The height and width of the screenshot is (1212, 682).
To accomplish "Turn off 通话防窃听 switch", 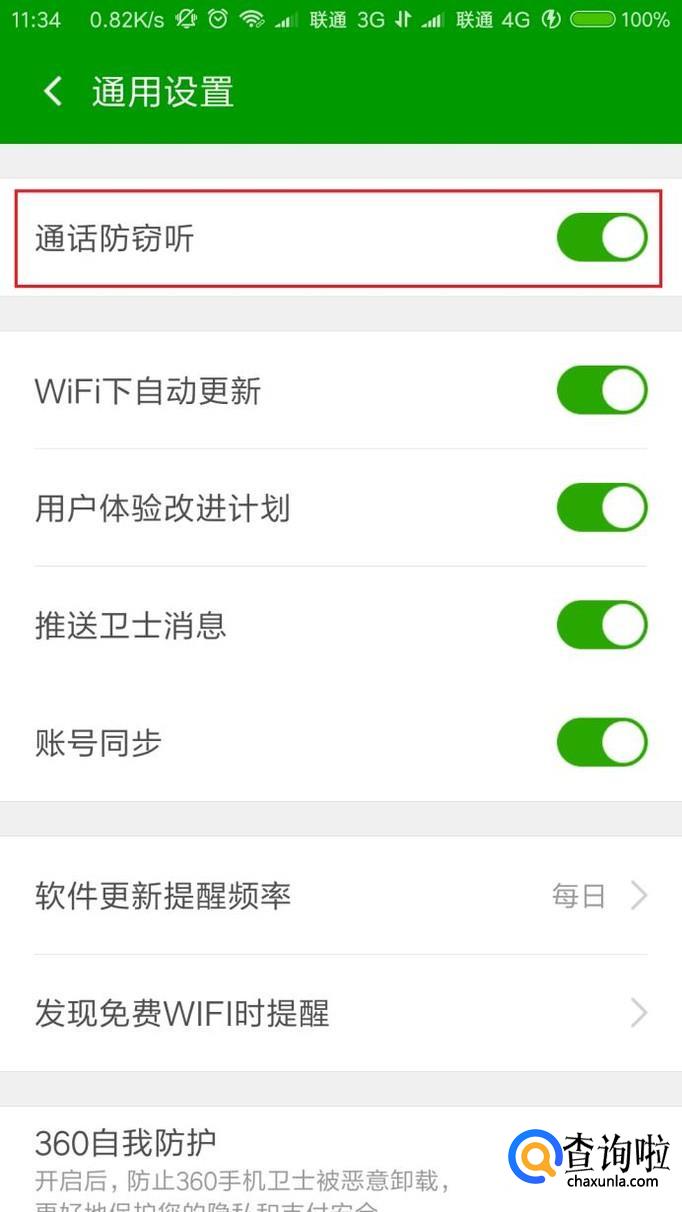I will [x=601, y=238].
